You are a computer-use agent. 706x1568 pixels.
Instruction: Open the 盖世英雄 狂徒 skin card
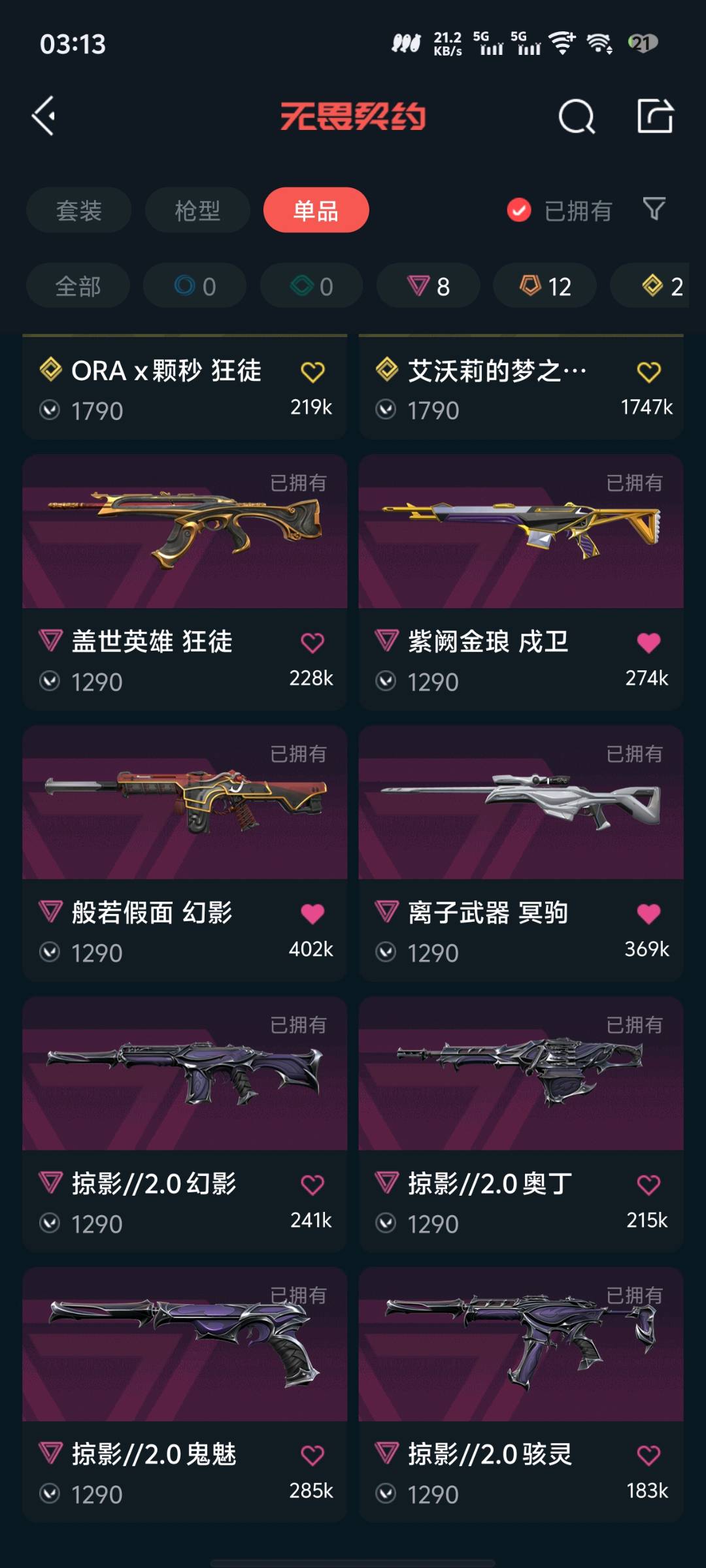184,582
